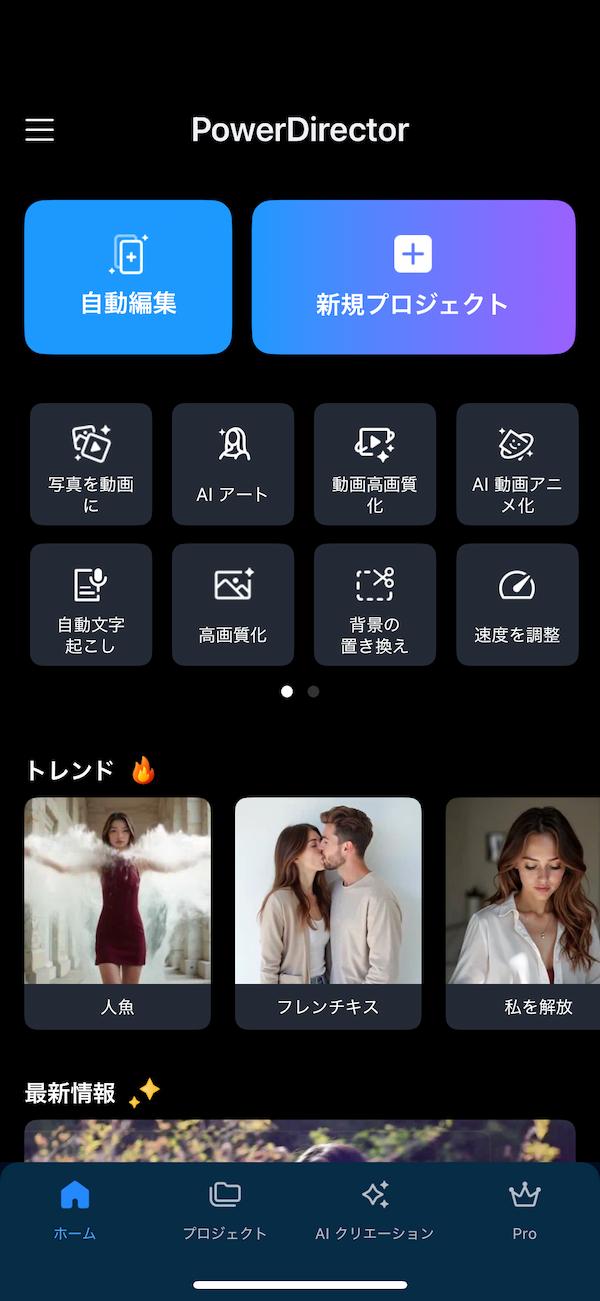Select the AI アート tool

(233, 464)
